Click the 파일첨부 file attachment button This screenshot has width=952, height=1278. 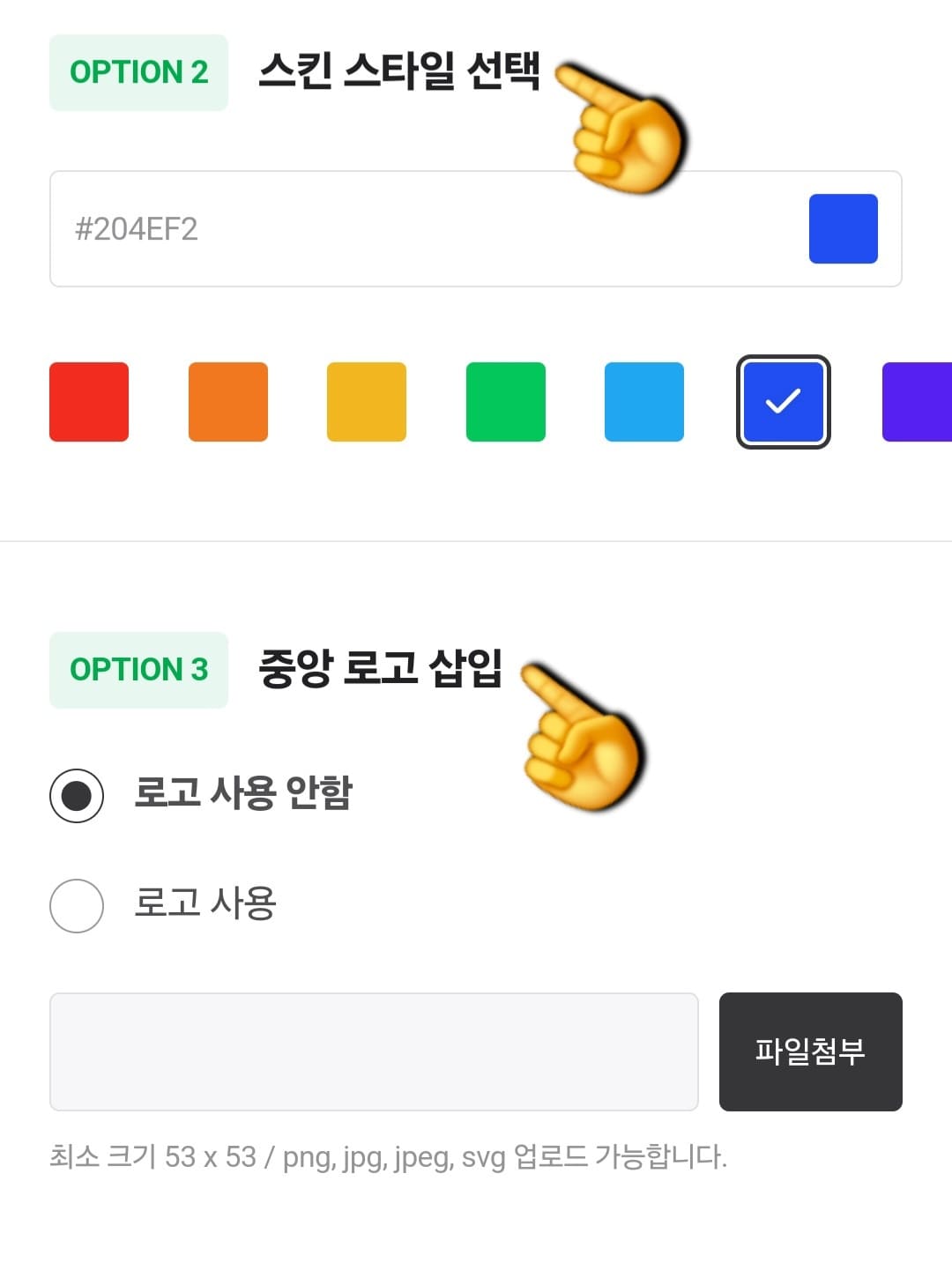[811, 1051]
